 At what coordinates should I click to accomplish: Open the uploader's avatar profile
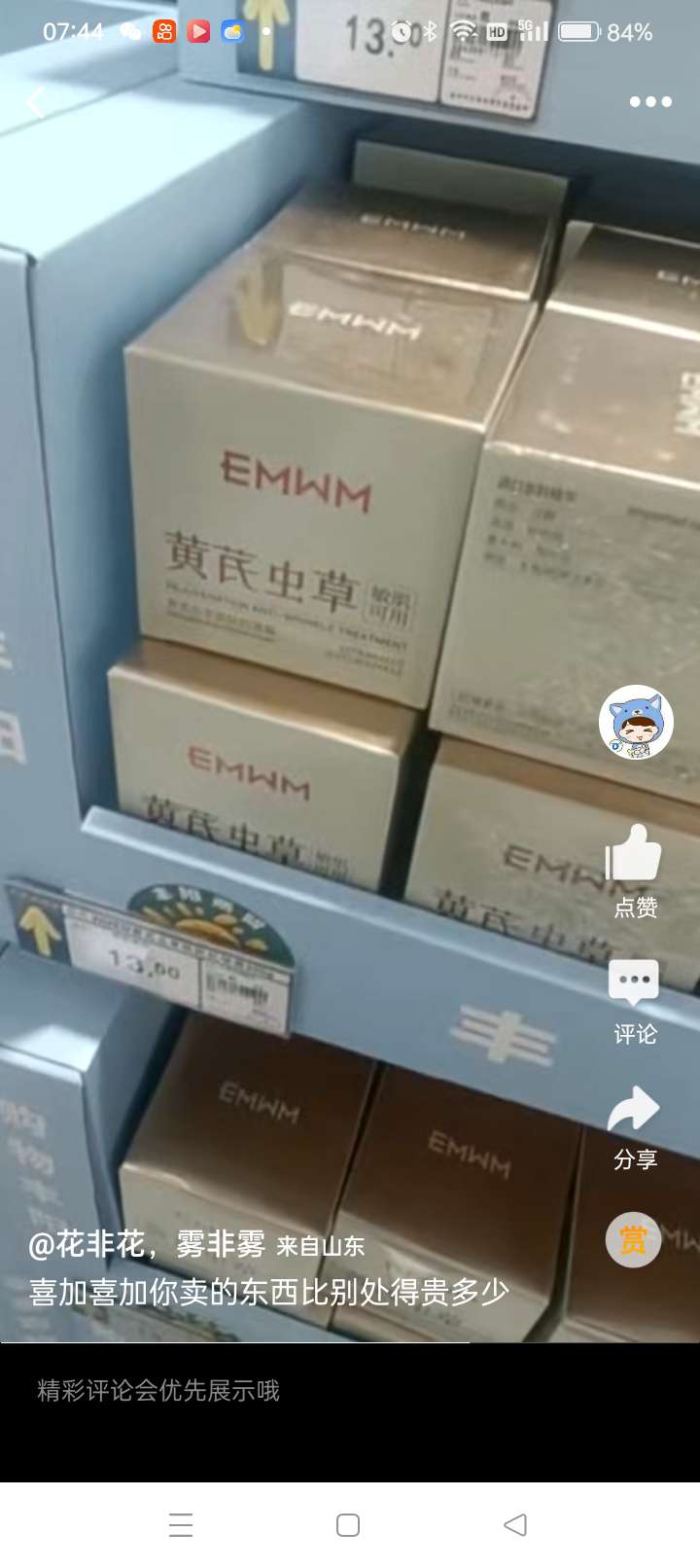tap(636, 723)
